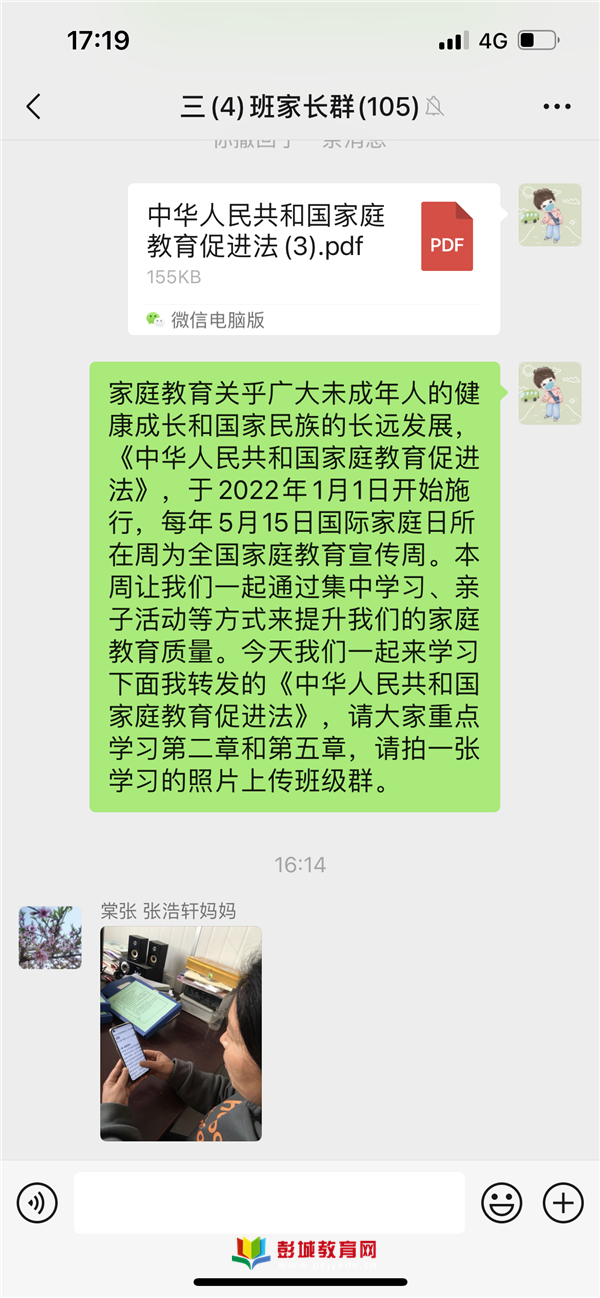Open the group chat overflow menu

556,106
